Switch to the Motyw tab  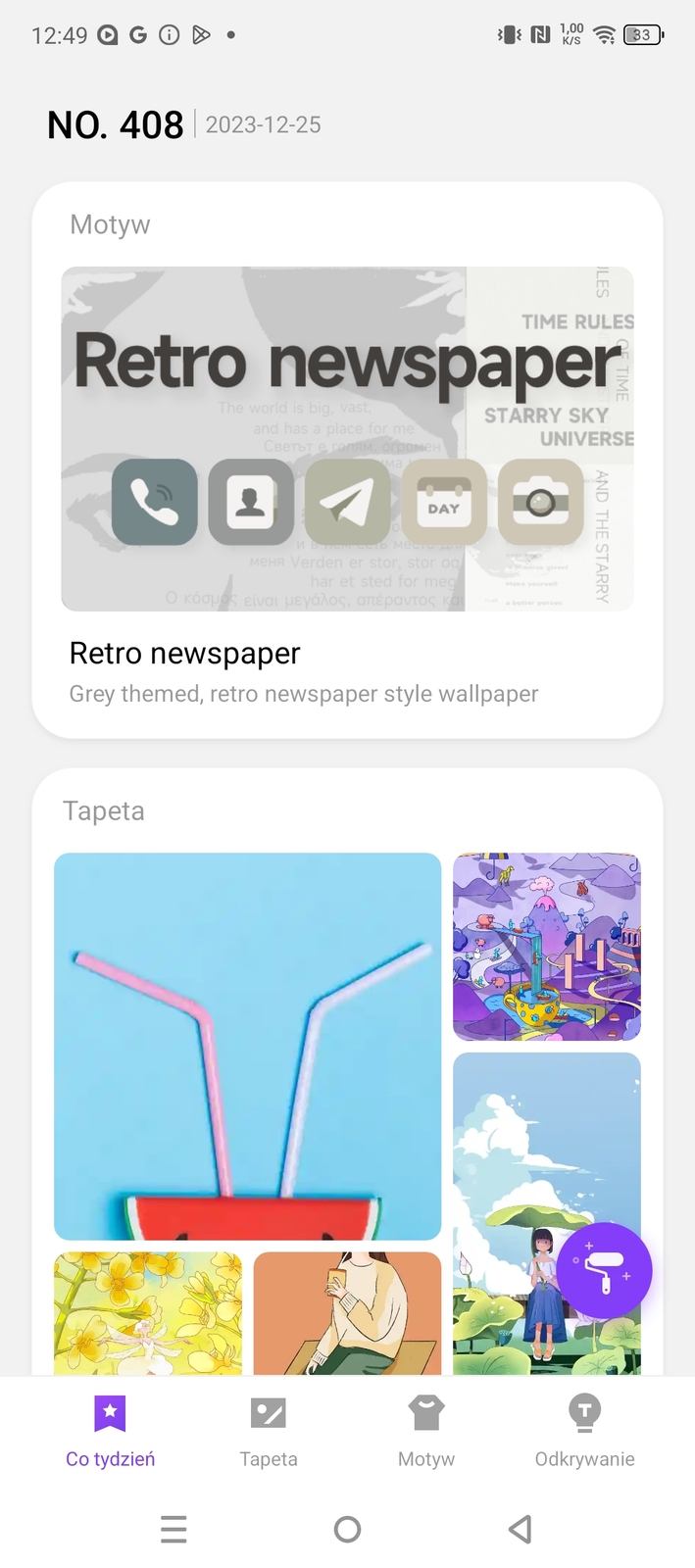tap(426, 1431)
